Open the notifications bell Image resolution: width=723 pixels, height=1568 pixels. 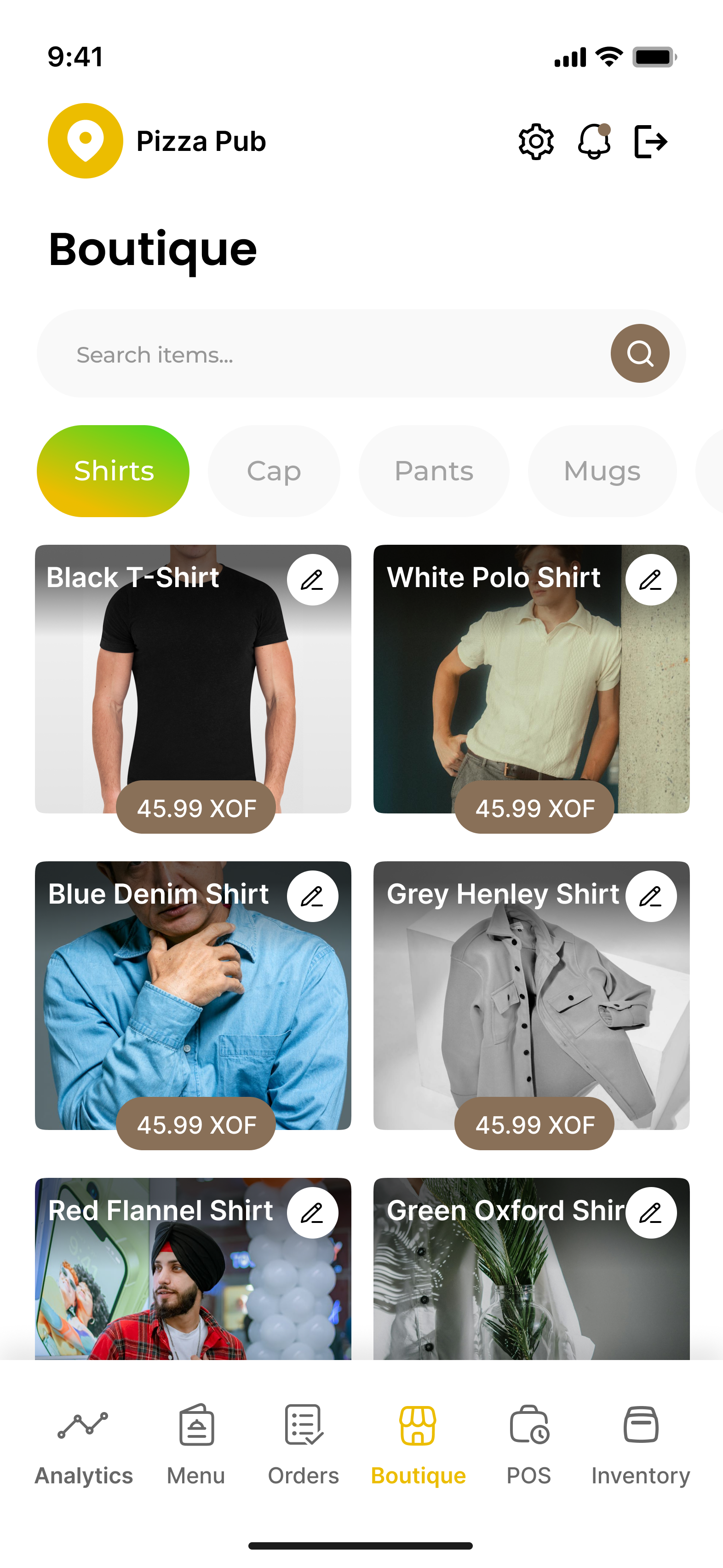593,142
